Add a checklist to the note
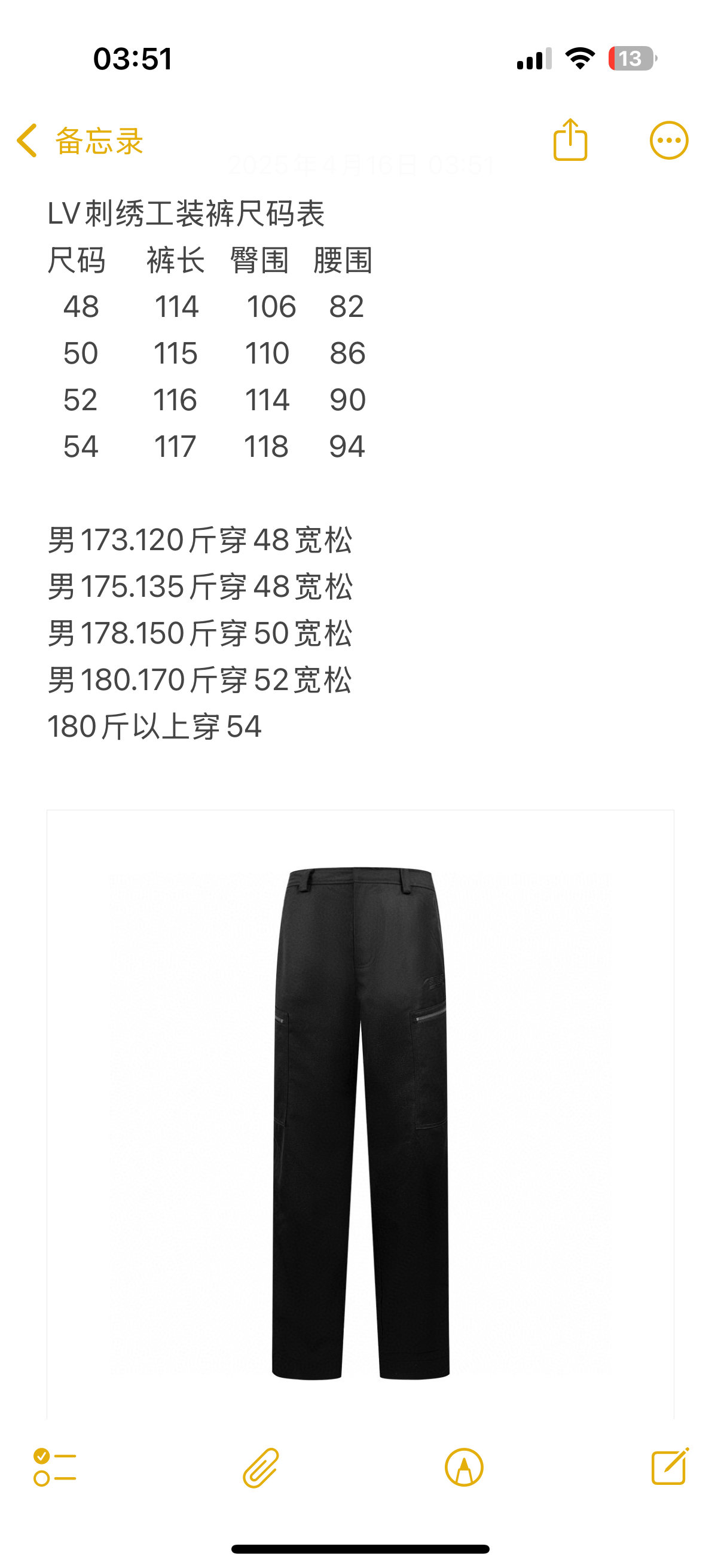Screen dimensions: 721x1568 coord(55,1467)
